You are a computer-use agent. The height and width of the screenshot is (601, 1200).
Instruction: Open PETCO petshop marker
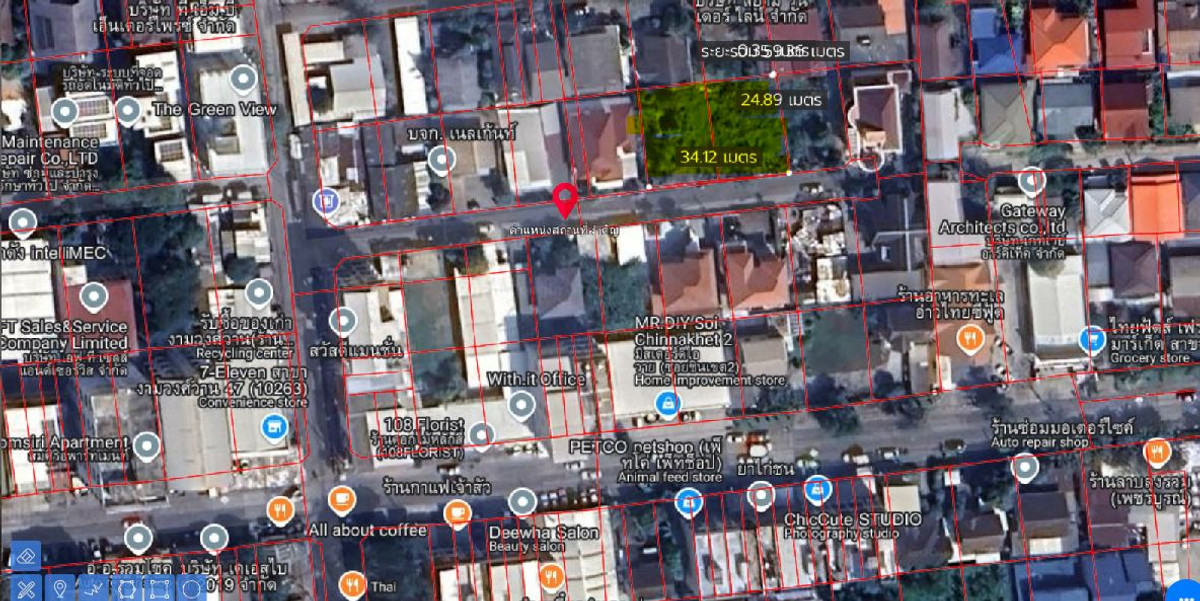click(x=688, y=502)
